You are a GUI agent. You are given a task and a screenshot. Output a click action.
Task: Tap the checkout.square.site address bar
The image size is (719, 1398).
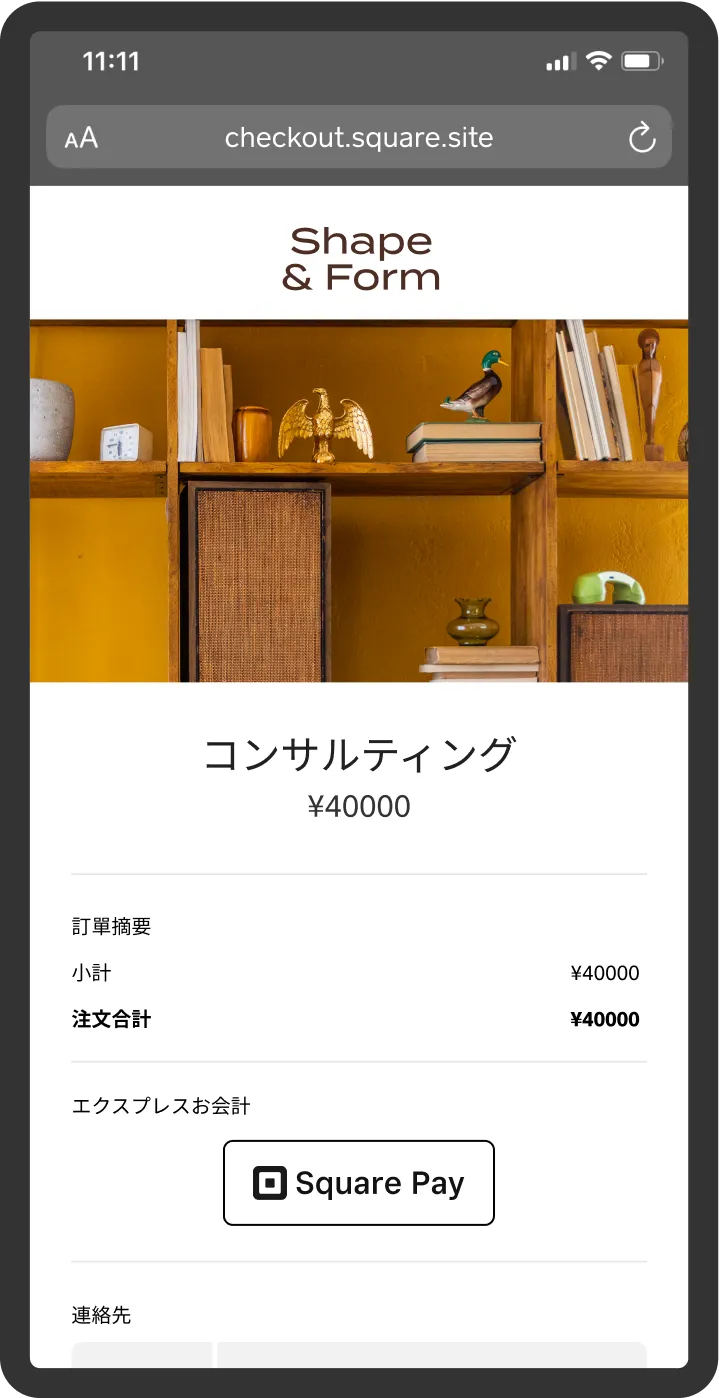[358, 138]
